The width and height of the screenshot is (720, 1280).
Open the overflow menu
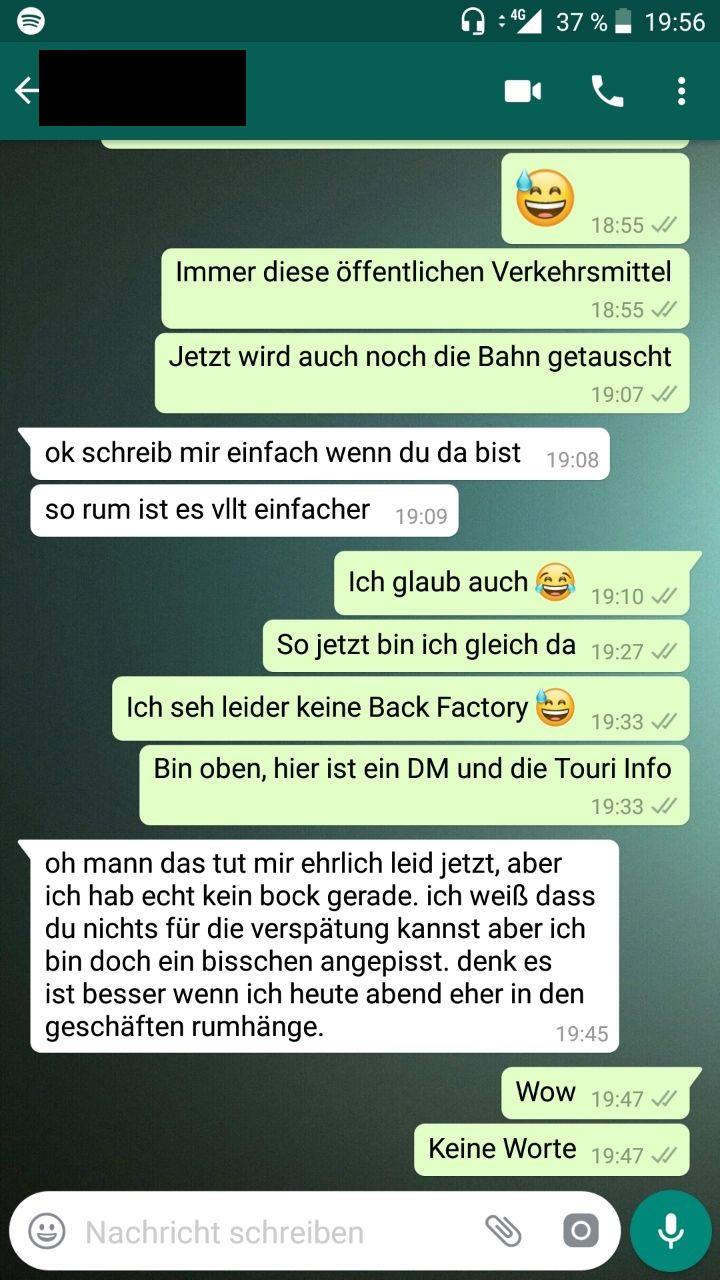(x=681, y=91)
